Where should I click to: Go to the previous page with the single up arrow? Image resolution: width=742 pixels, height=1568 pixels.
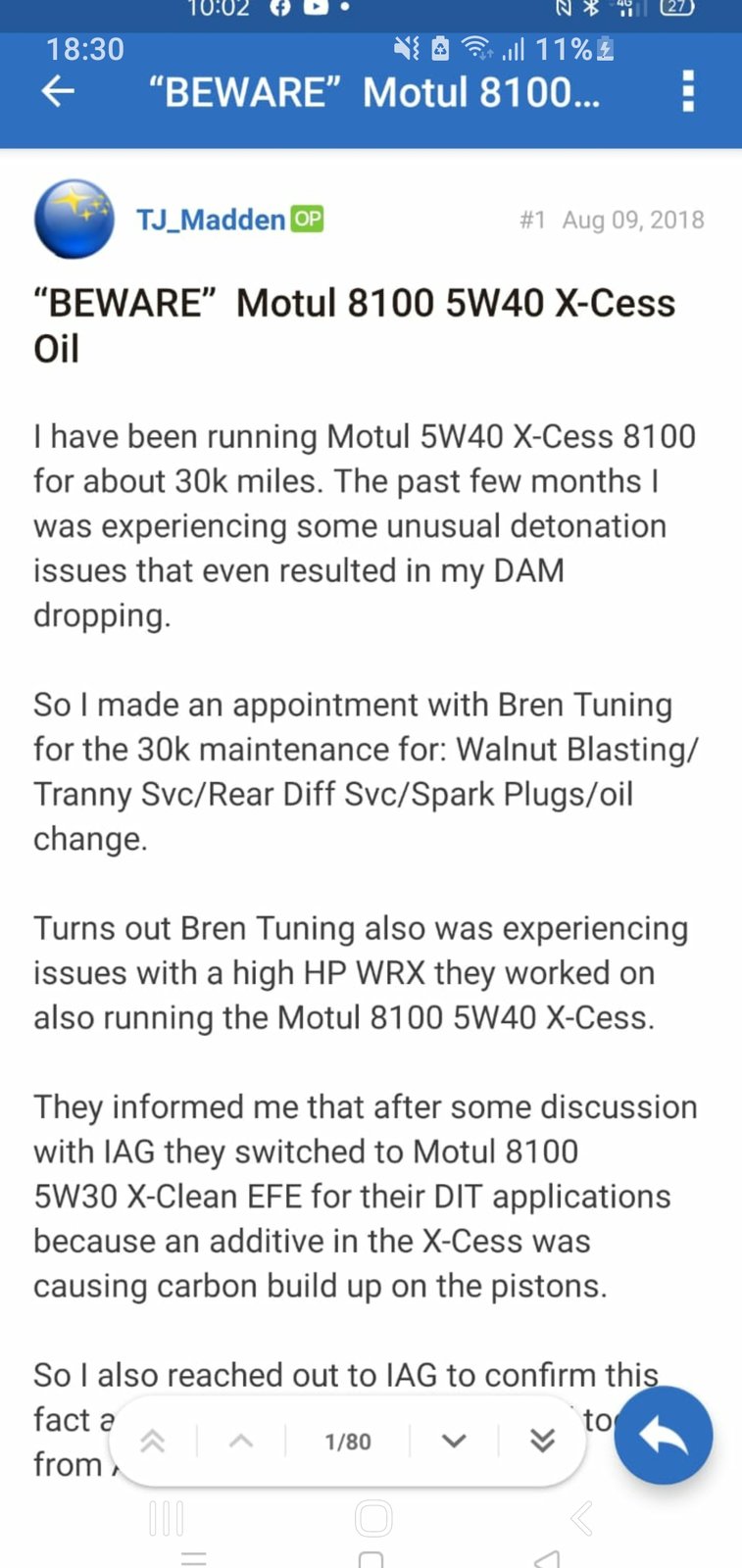tap(241, 1441)
